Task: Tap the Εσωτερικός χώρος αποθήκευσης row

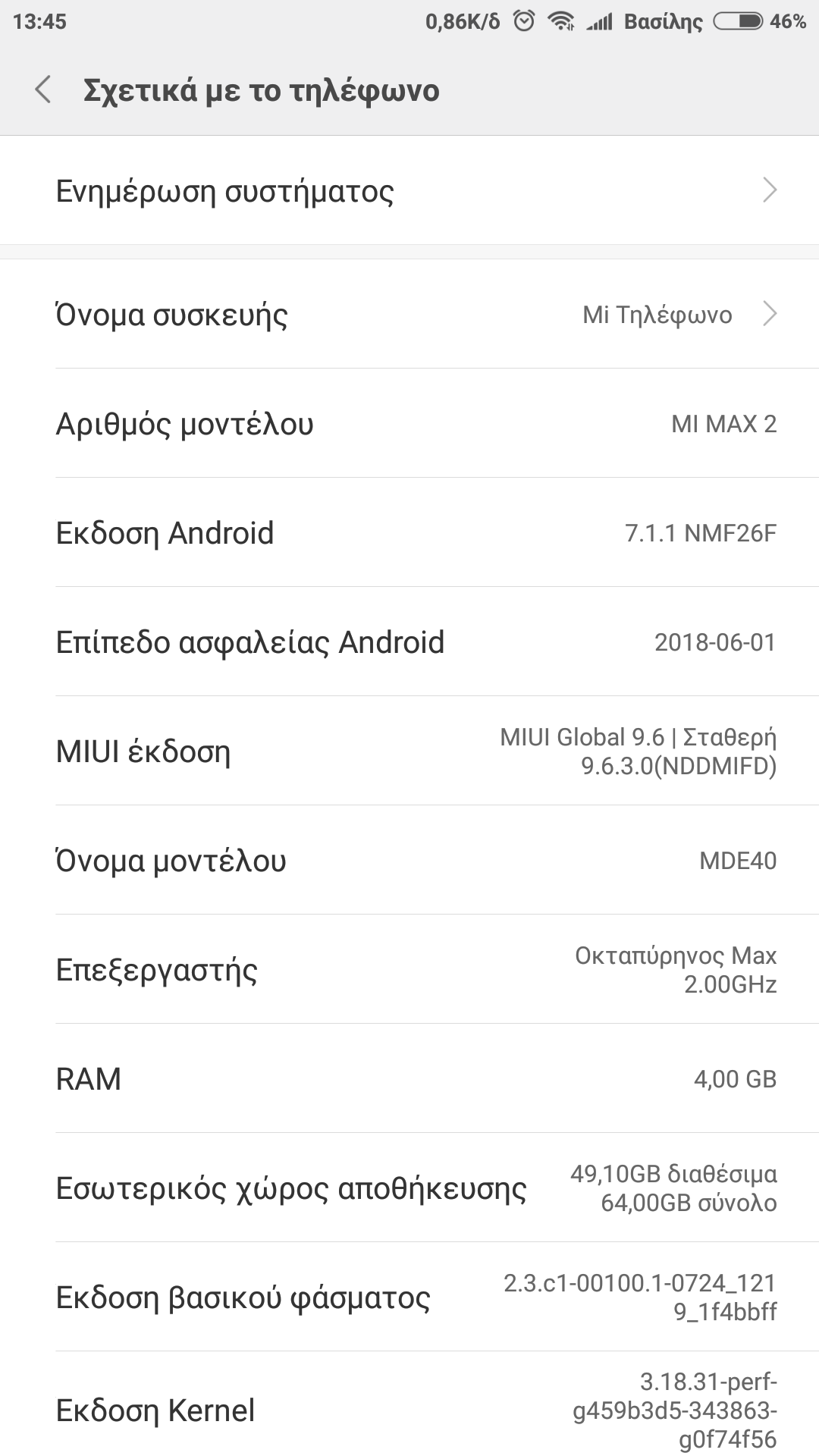Action: point(409,1188)
